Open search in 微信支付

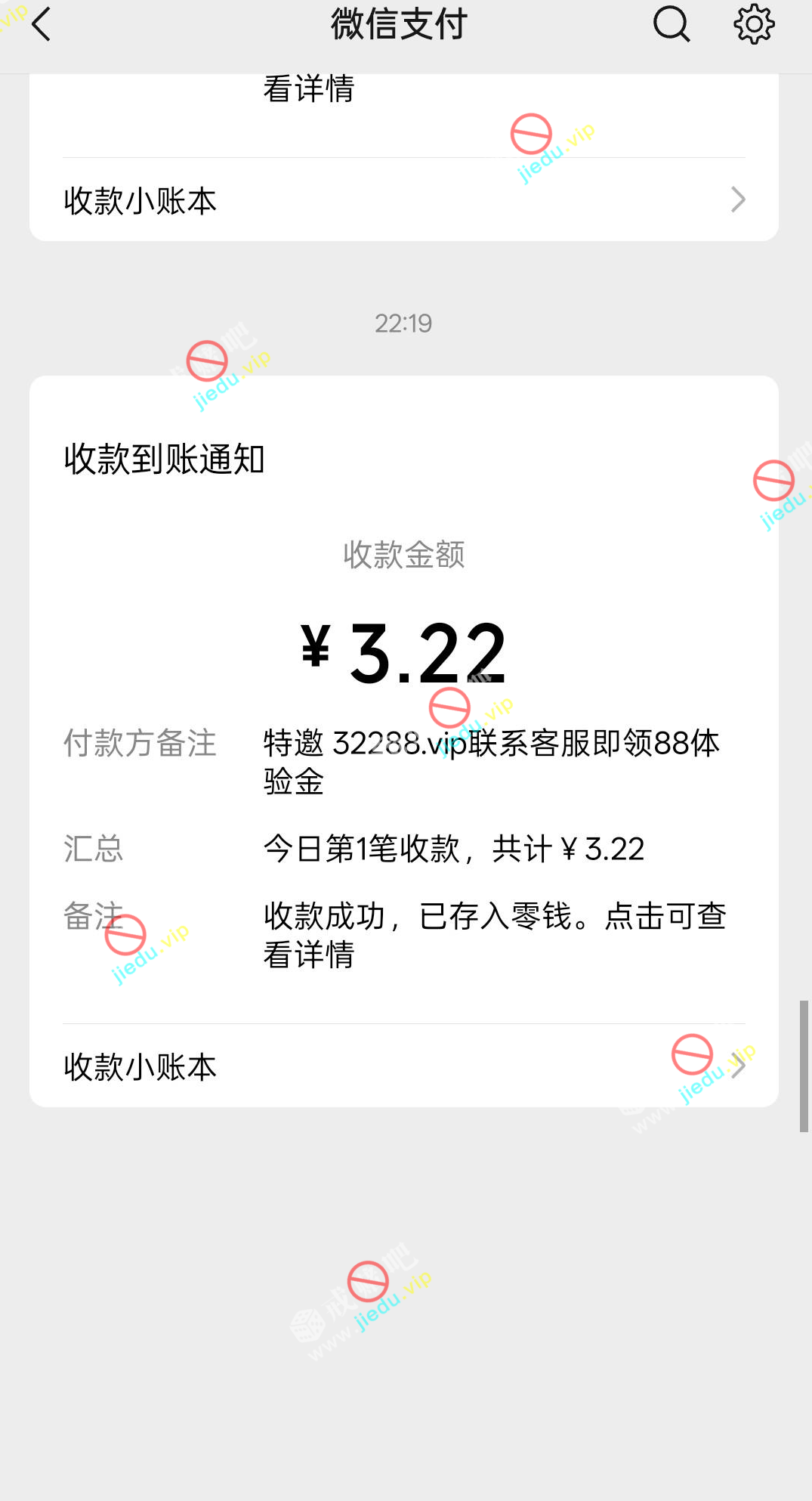671,24
